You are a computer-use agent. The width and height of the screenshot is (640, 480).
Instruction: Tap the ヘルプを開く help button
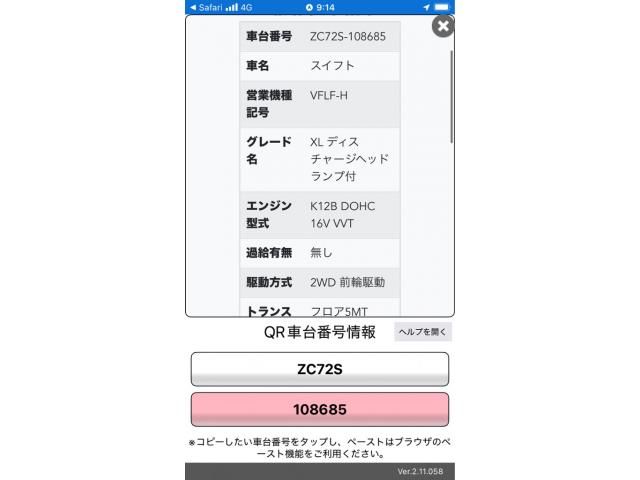423,332
